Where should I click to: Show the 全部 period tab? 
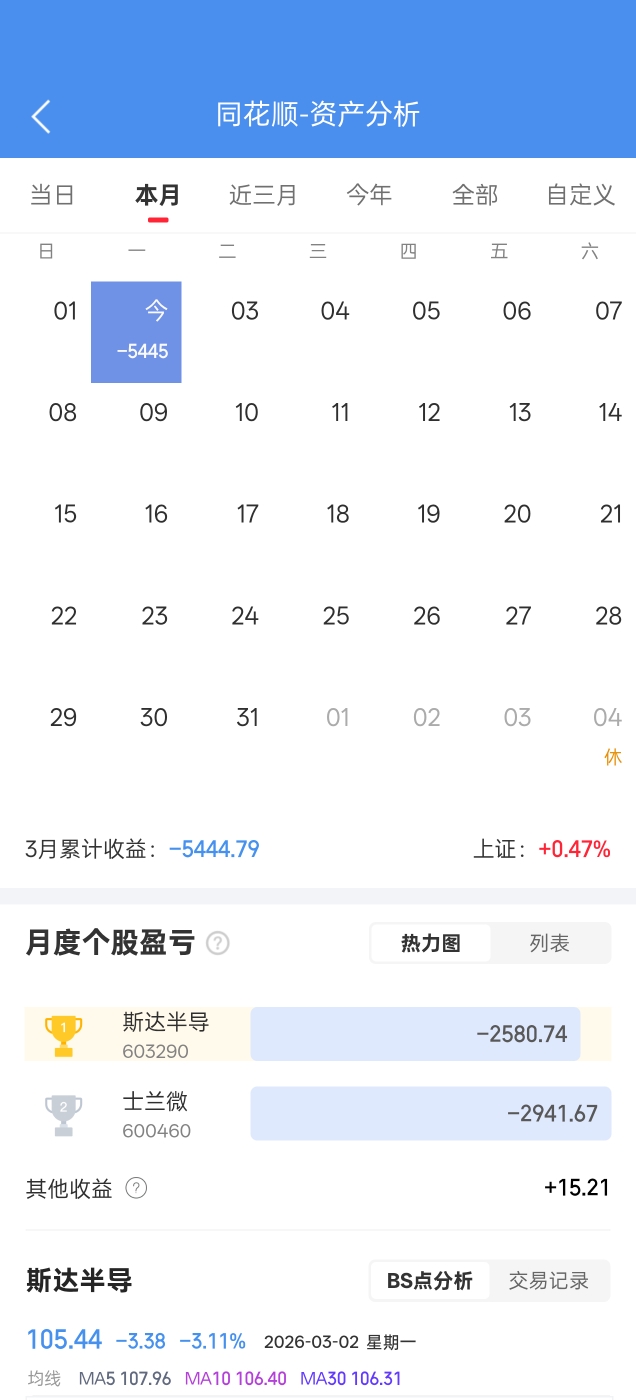475,195
